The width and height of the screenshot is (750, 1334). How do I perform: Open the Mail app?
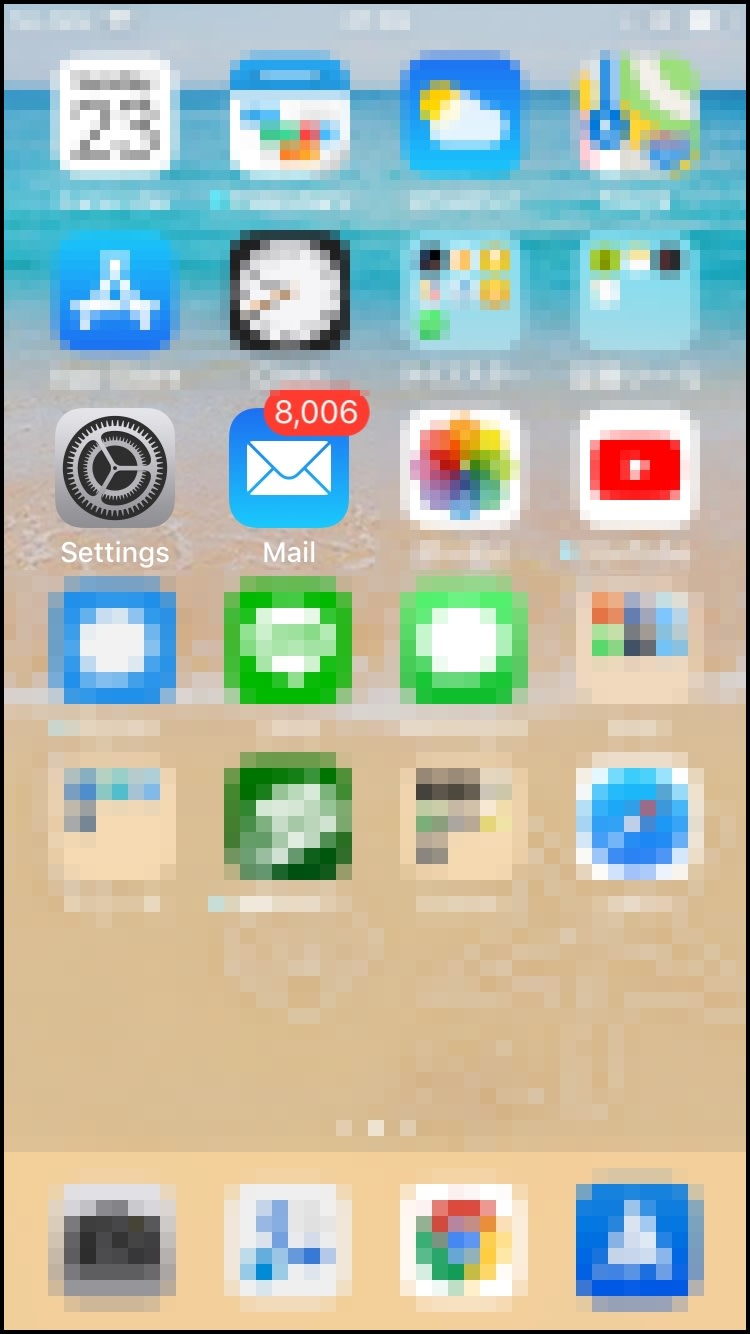pyautogui.click(x=289, y=468)
